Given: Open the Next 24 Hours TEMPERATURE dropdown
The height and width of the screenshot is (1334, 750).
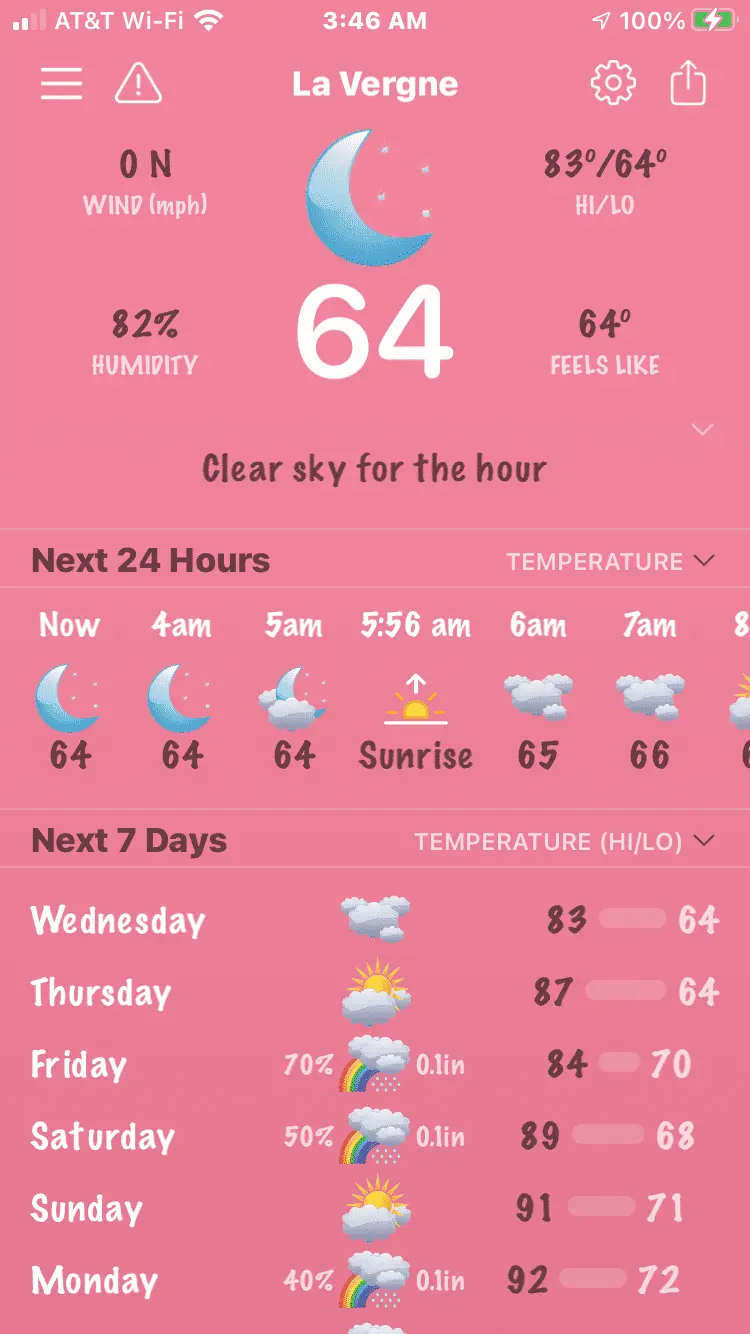Looking at the screenshot, I should click(x=611, y=562).
